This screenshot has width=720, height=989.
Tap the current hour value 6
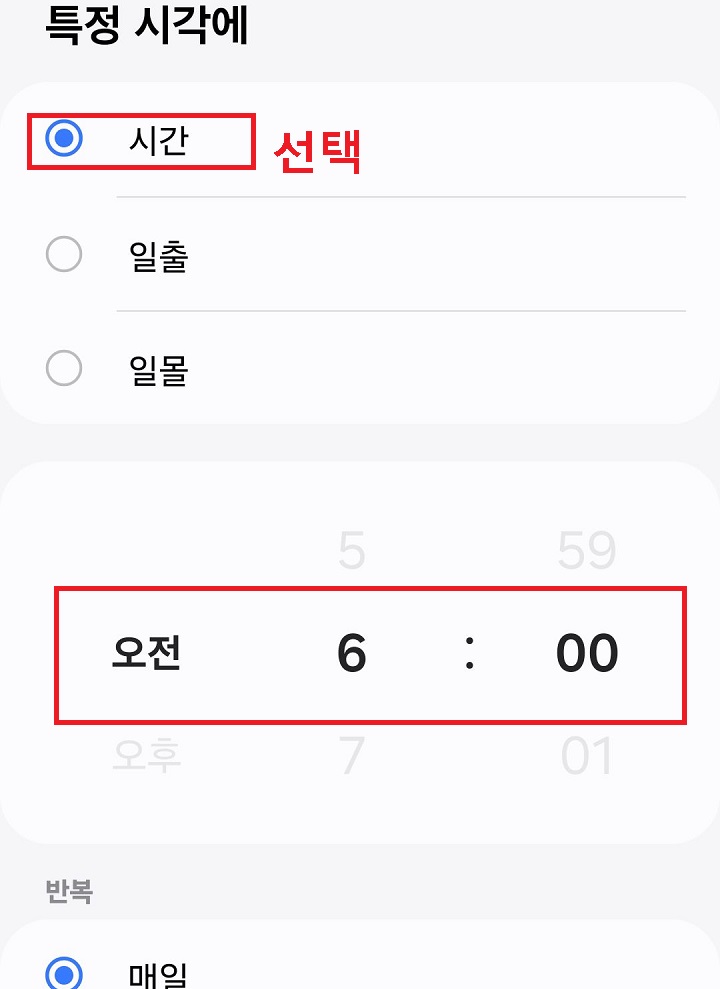pos(351,653)
